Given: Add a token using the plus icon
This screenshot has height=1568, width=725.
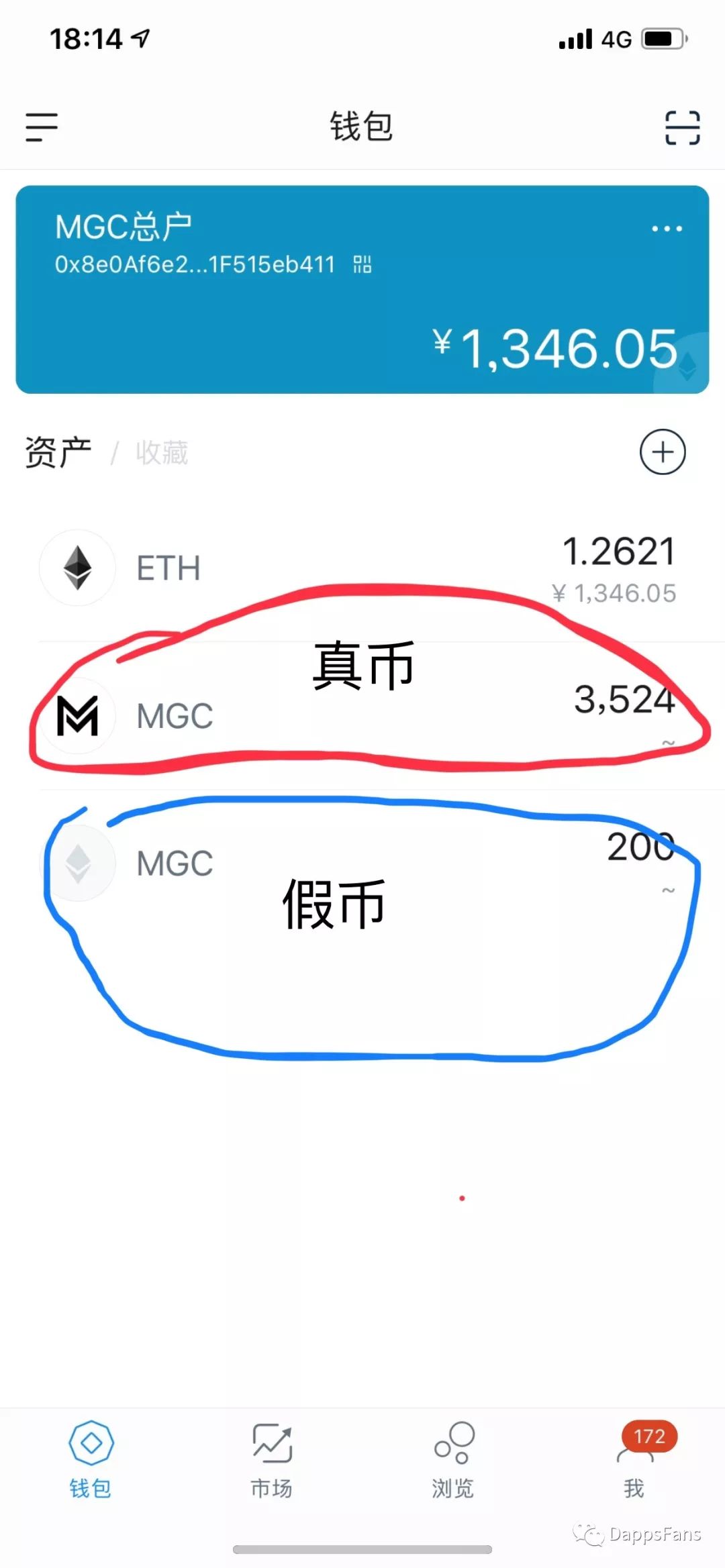Looking at the screenshot, I should 663,452.
